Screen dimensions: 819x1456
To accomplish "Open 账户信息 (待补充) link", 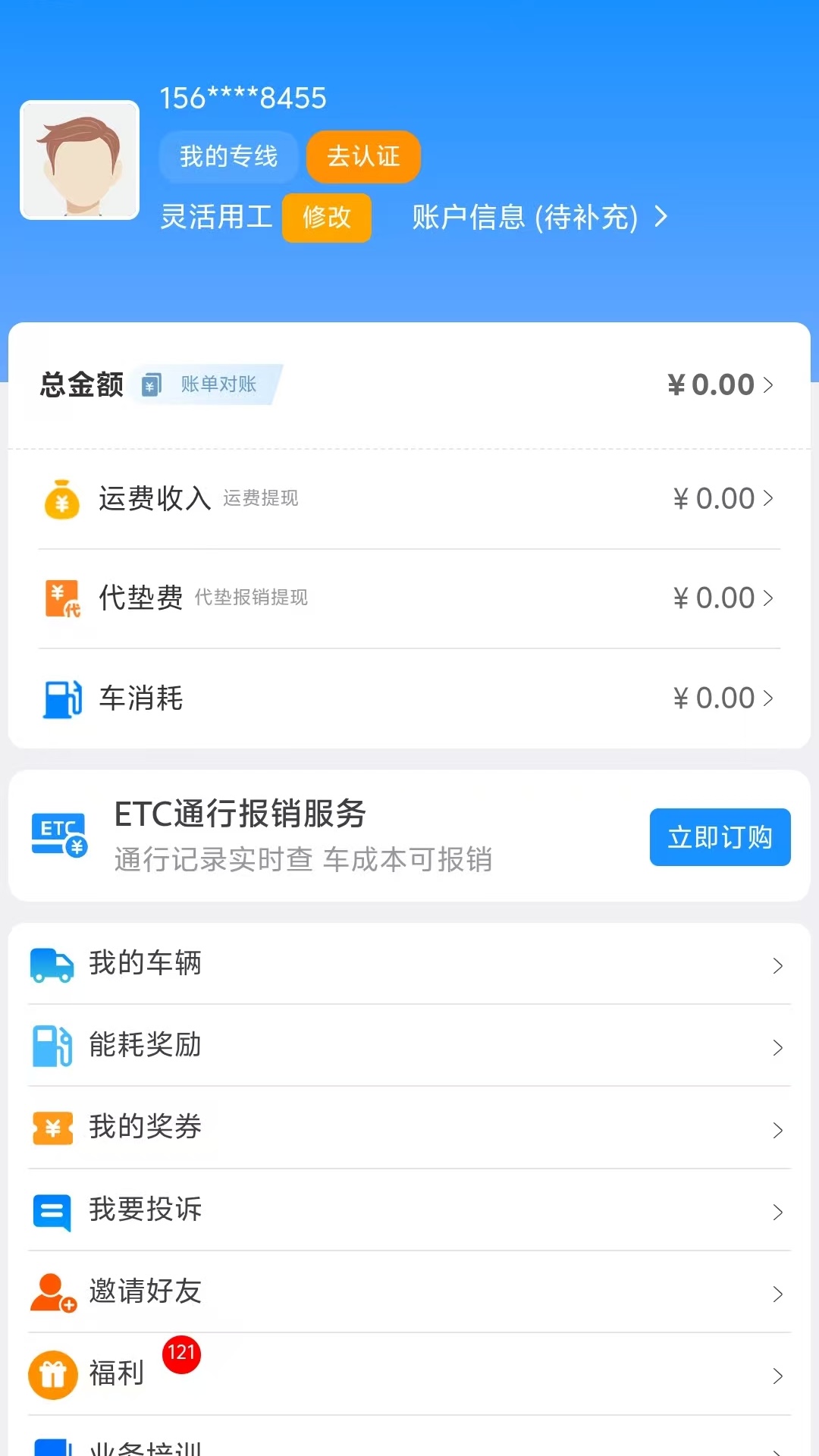I will click(x=540, y=218).
